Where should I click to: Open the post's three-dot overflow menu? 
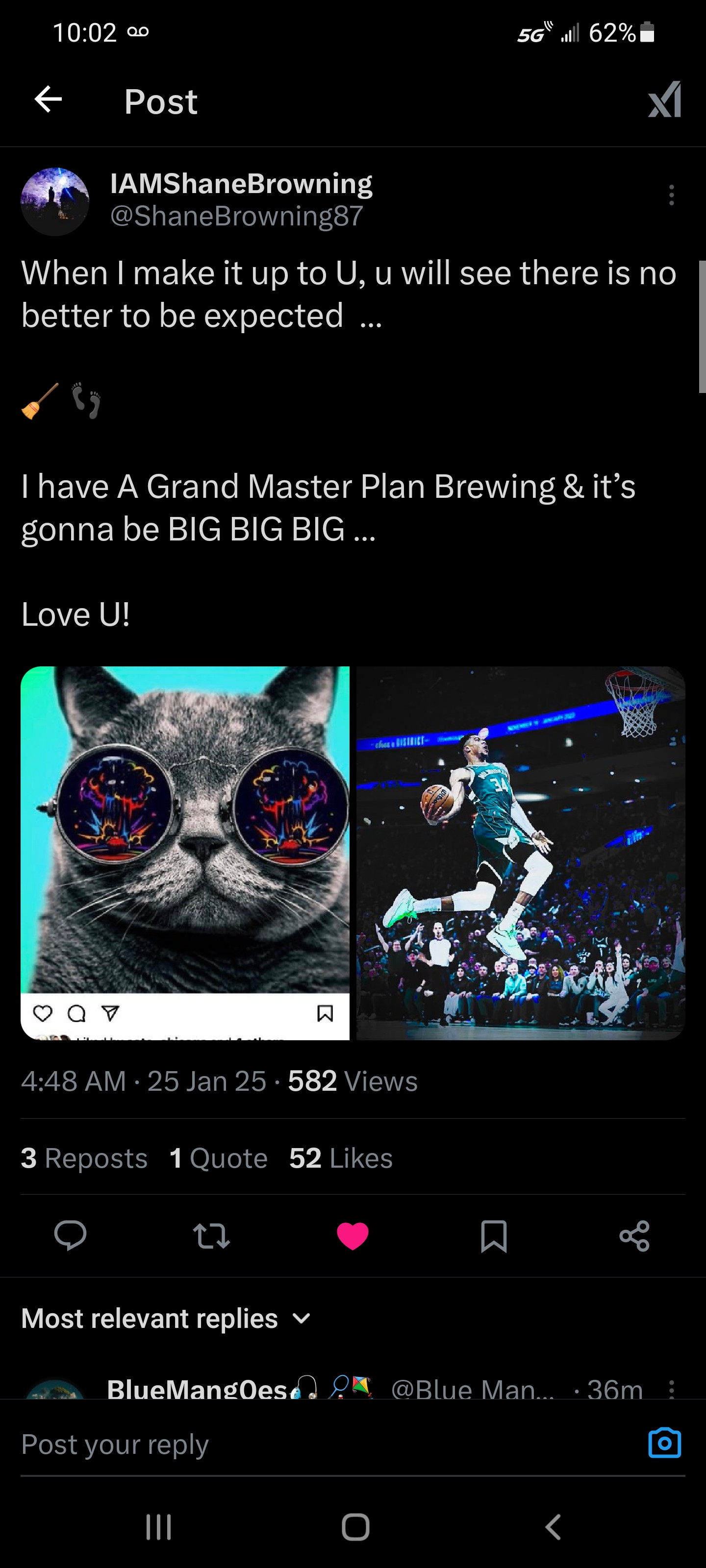click(671, 195)
